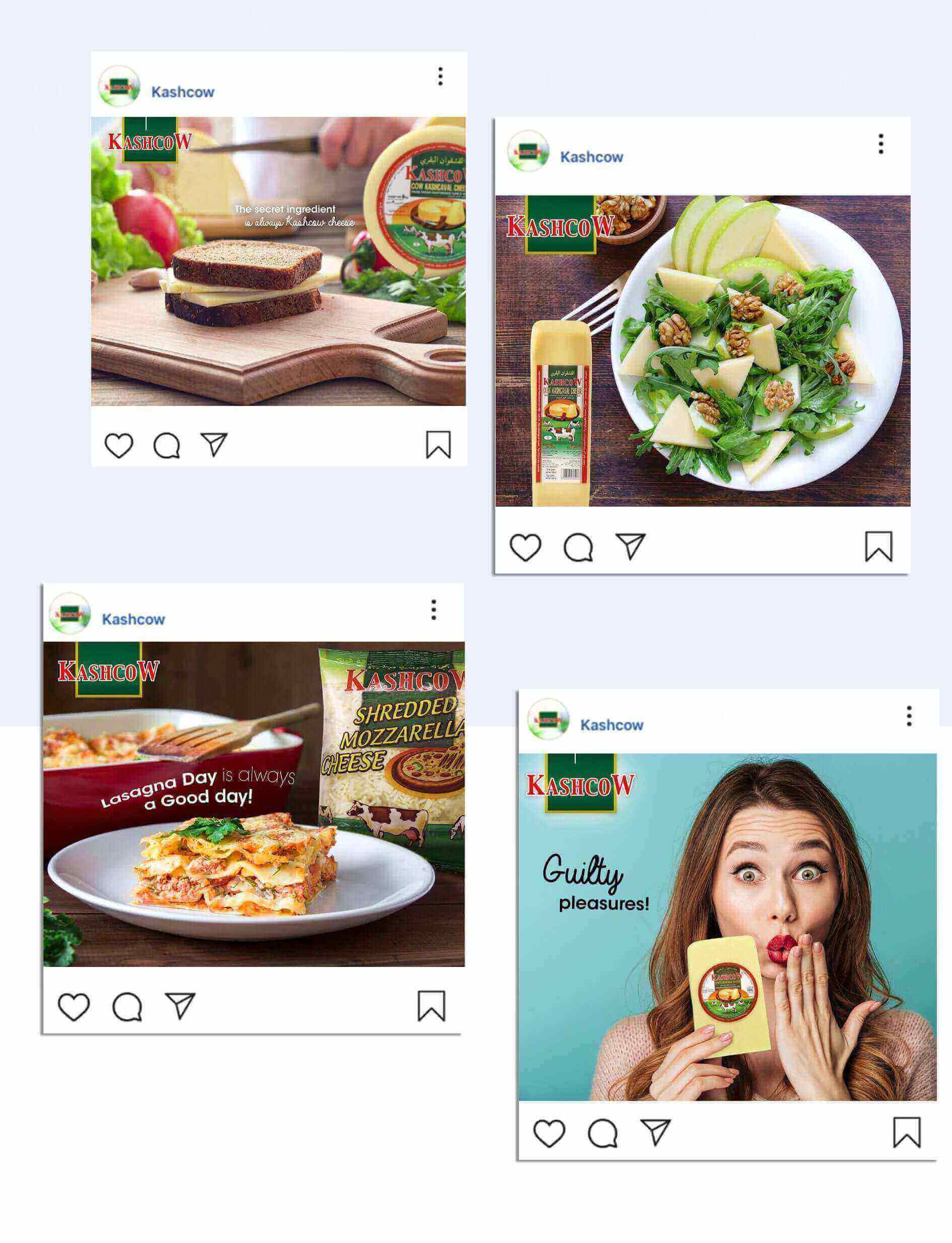Visit the Kashcow profile from the sandwich post

click(x=182, y=91)
